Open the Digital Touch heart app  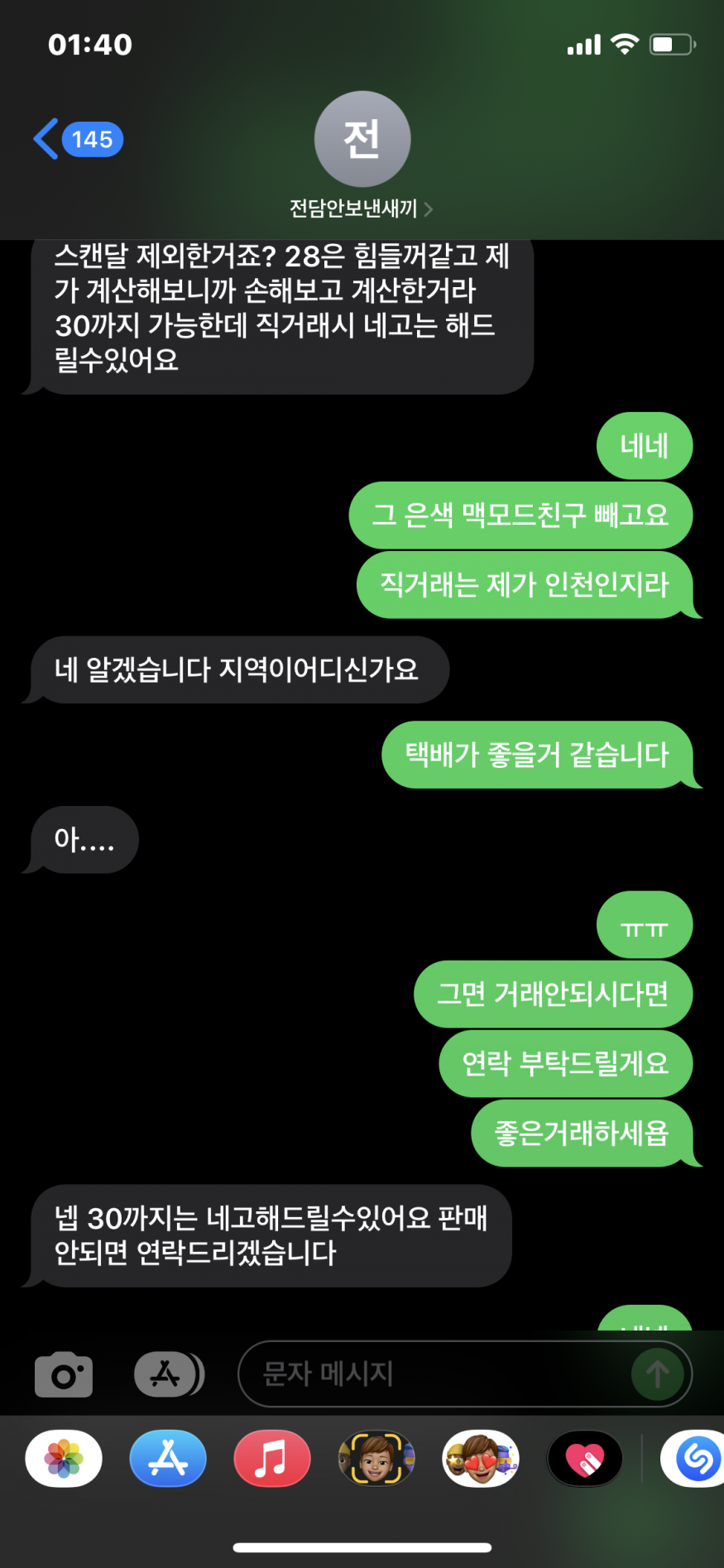point(585,1459)
